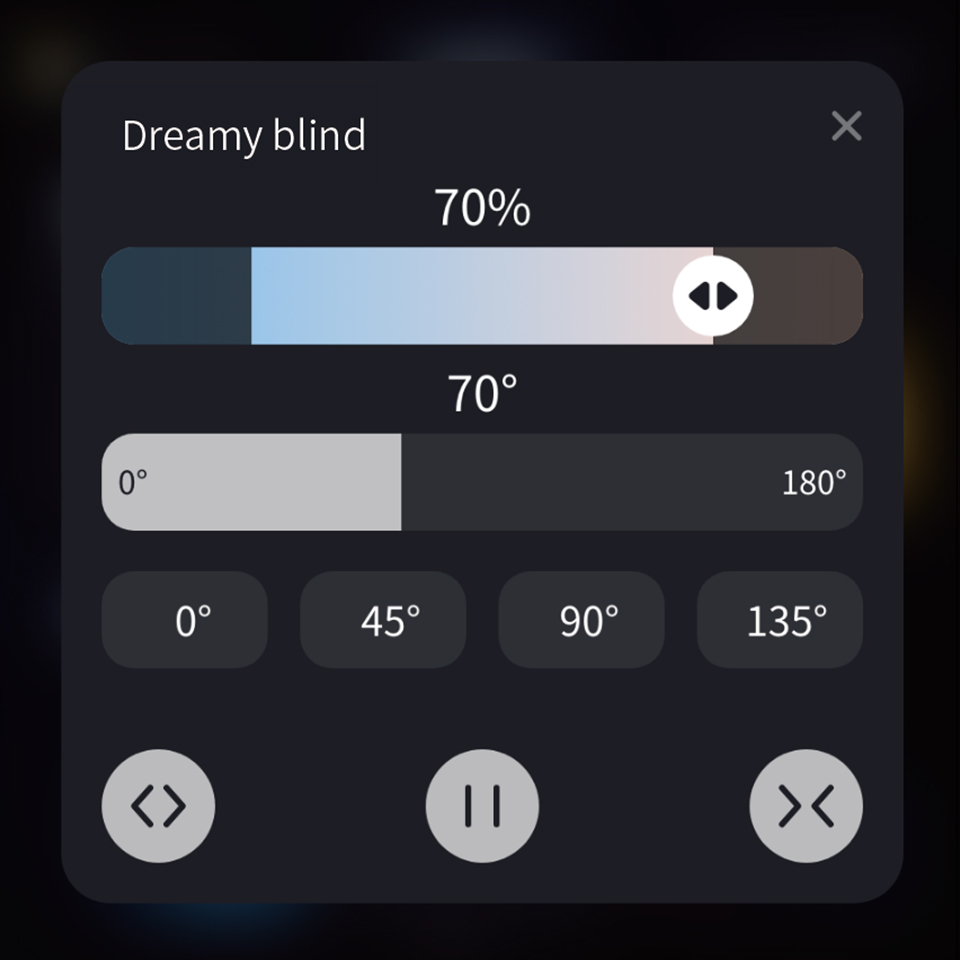Choose the 90° tilt preset
This screenshot has width=960, height=960.
pos(581,620)
